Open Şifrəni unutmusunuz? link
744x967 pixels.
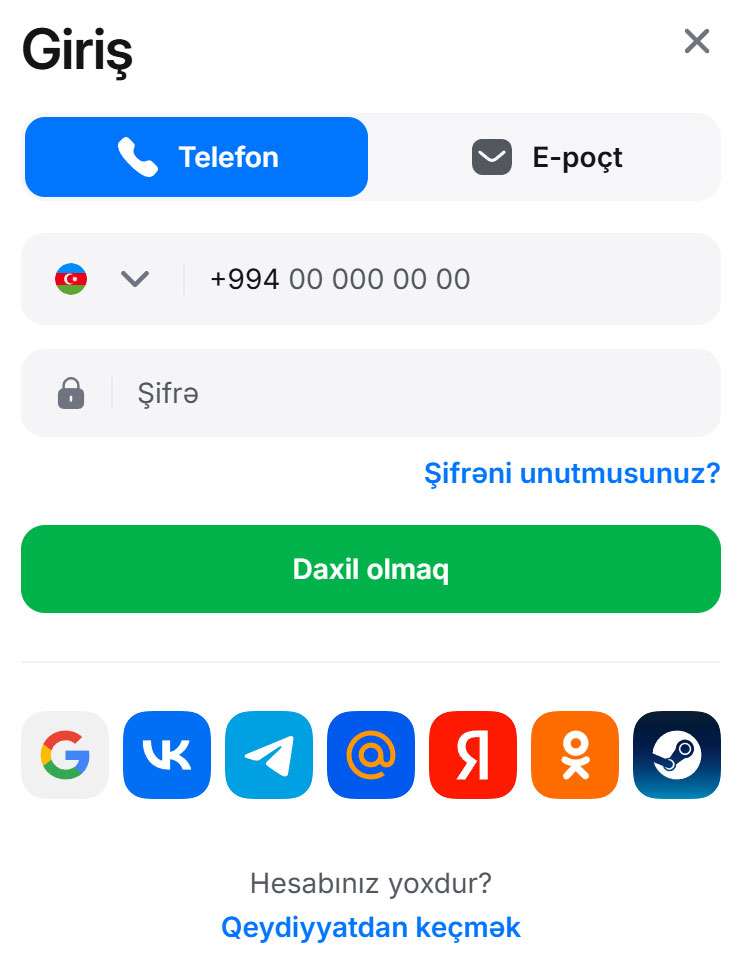coord(571,473)
